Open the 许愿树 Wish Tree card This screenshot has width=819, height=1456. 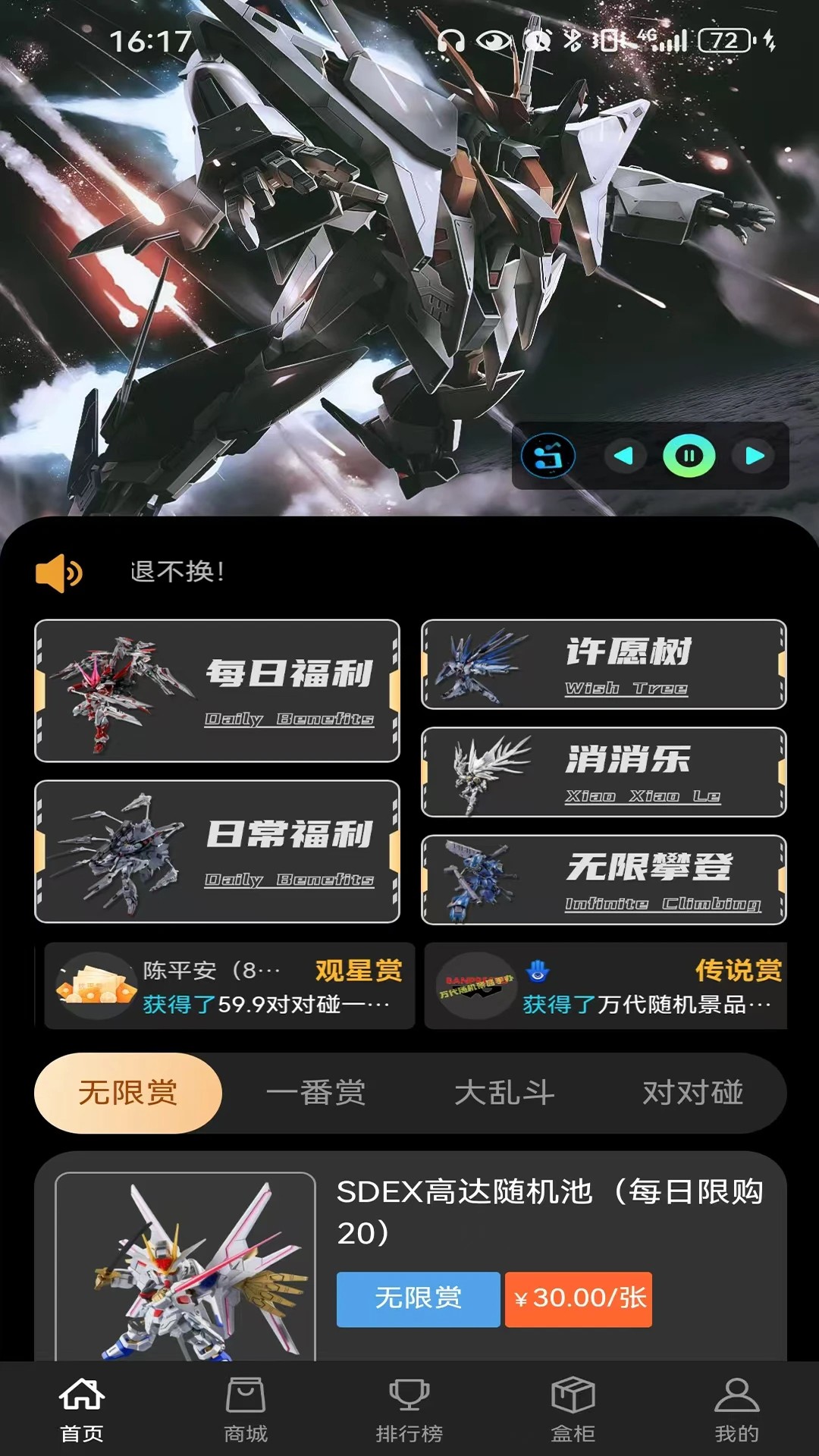pyautogui.click(x=603, y=664)
